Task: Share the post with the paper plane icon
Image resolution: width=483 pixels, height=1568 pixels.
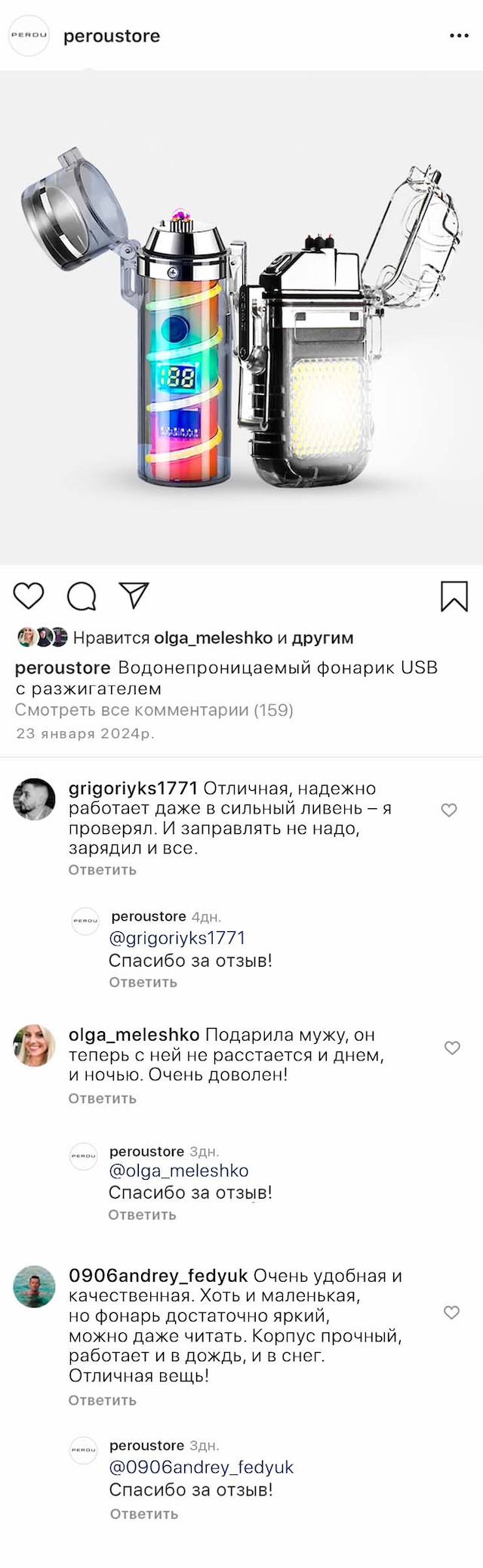Action: [134, 595]
